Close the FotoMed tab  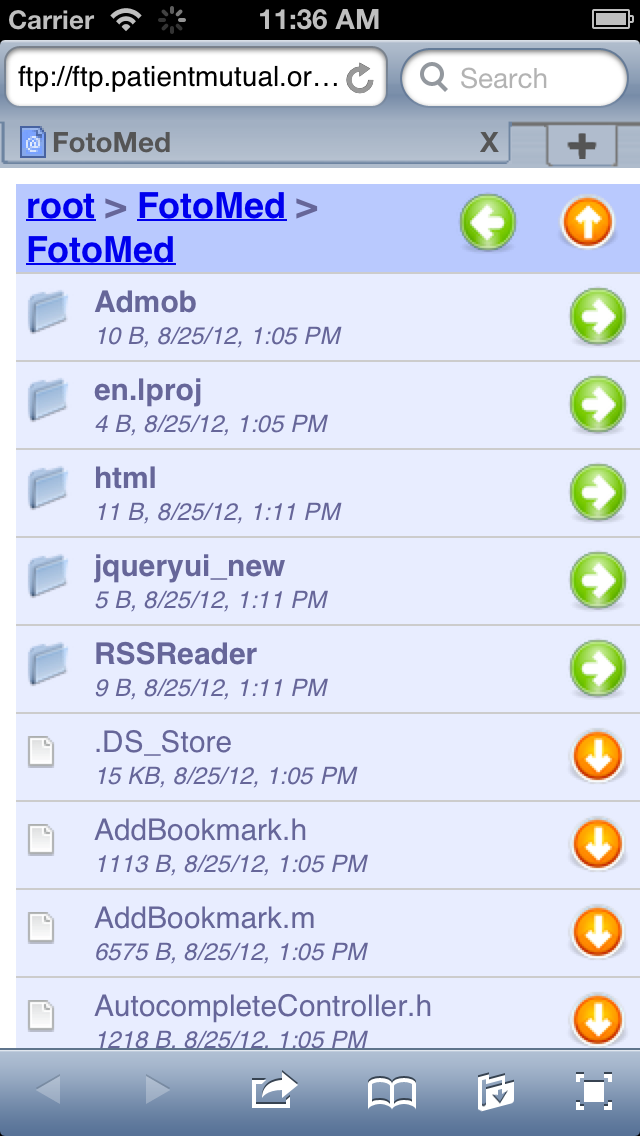(489, 143)
